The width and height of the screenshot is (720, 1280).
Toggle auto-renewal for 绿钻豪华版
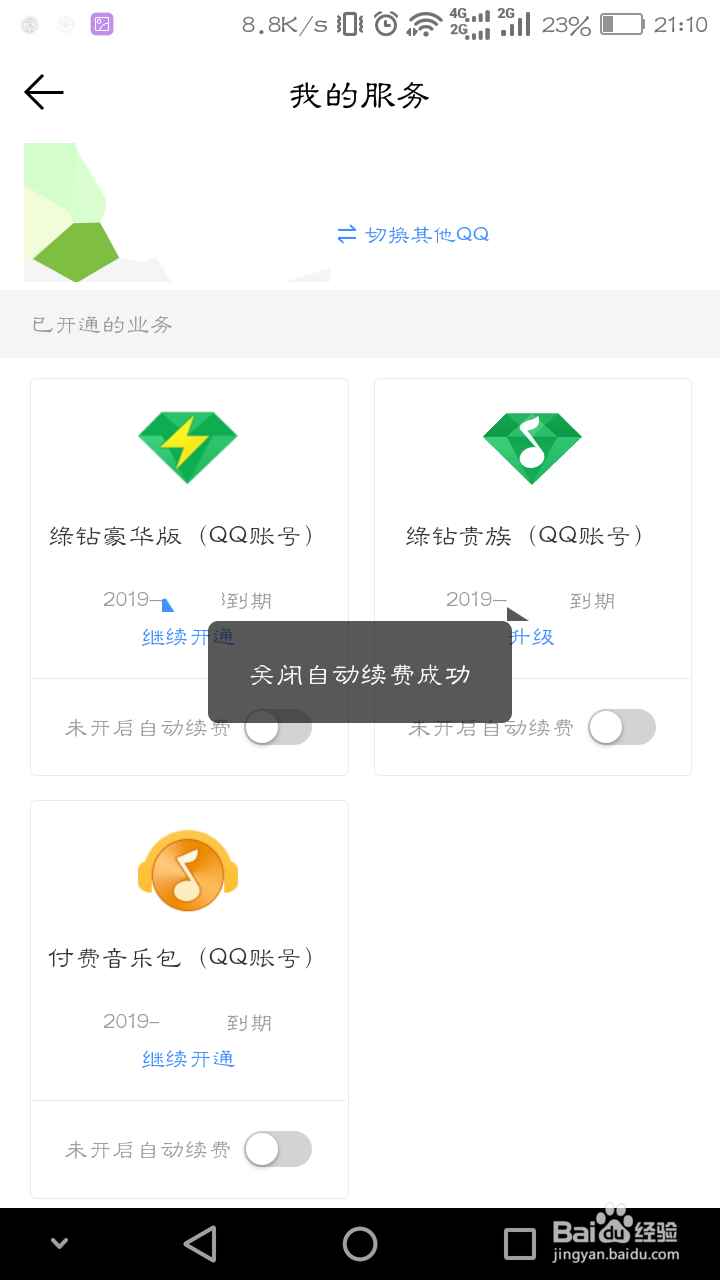click(279, 728)
